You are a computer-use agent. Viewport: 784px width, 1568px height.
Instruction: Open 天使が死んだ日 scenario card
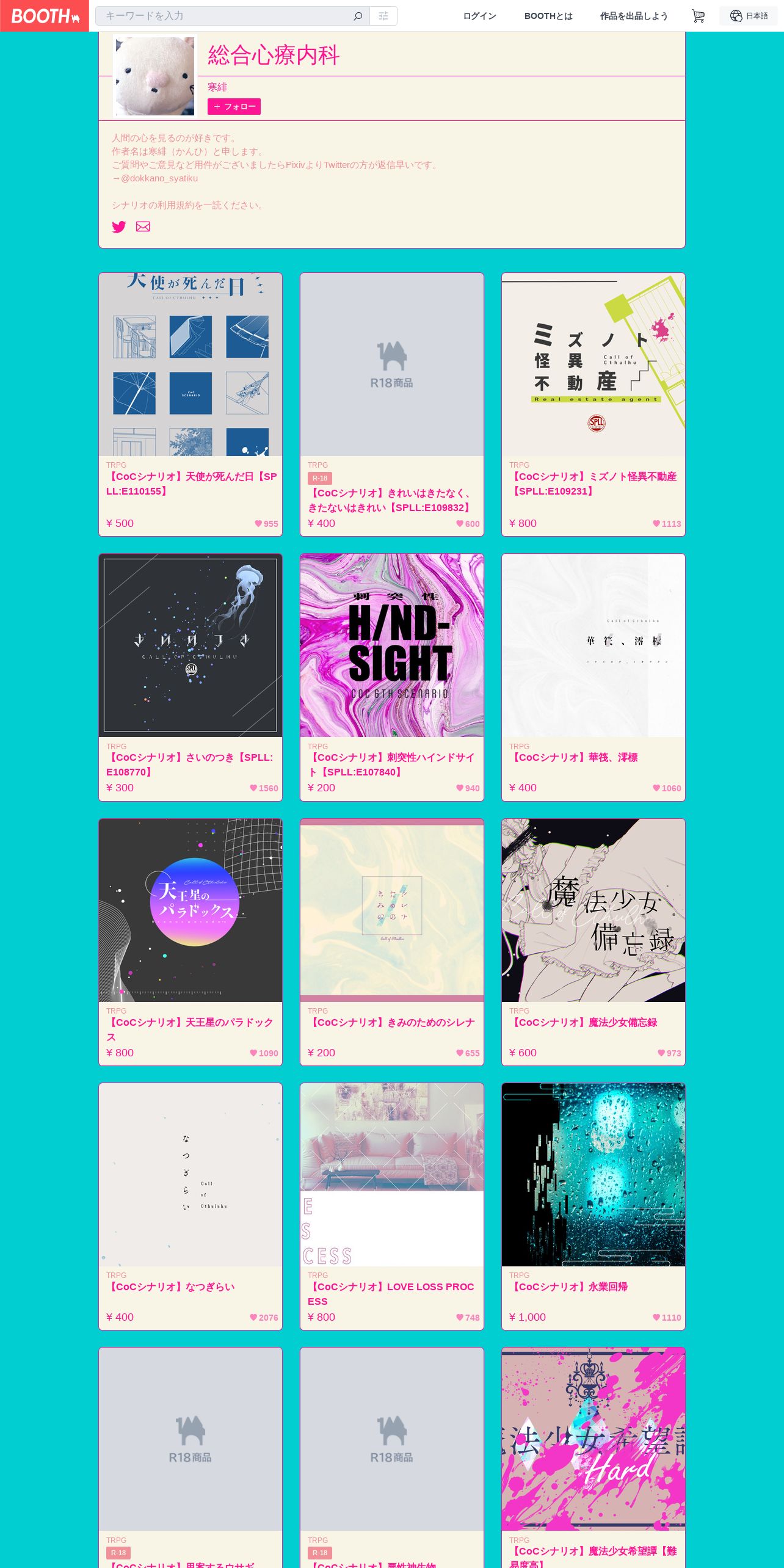191,404
